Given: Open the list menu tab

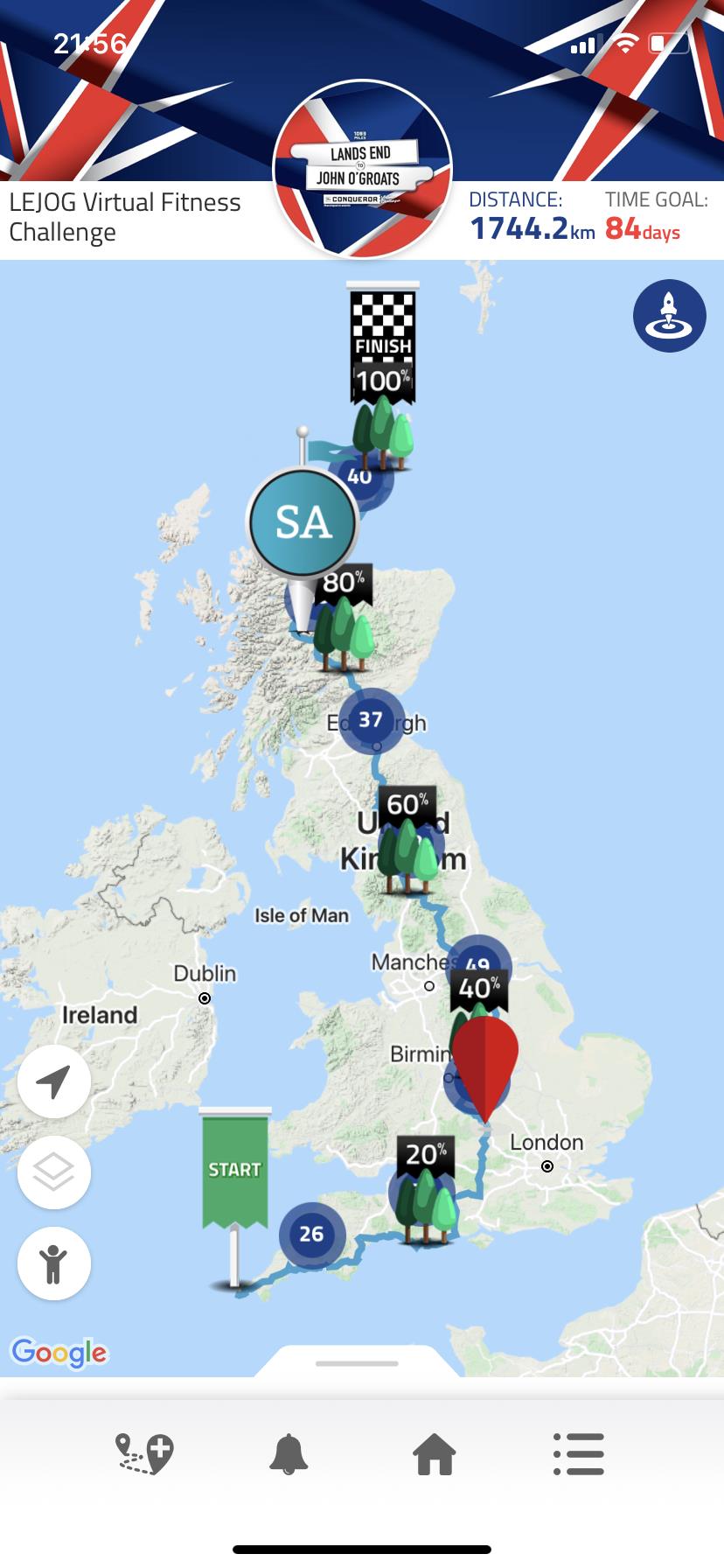Looking at the screenshot, I should click(x=579, y=1454).
